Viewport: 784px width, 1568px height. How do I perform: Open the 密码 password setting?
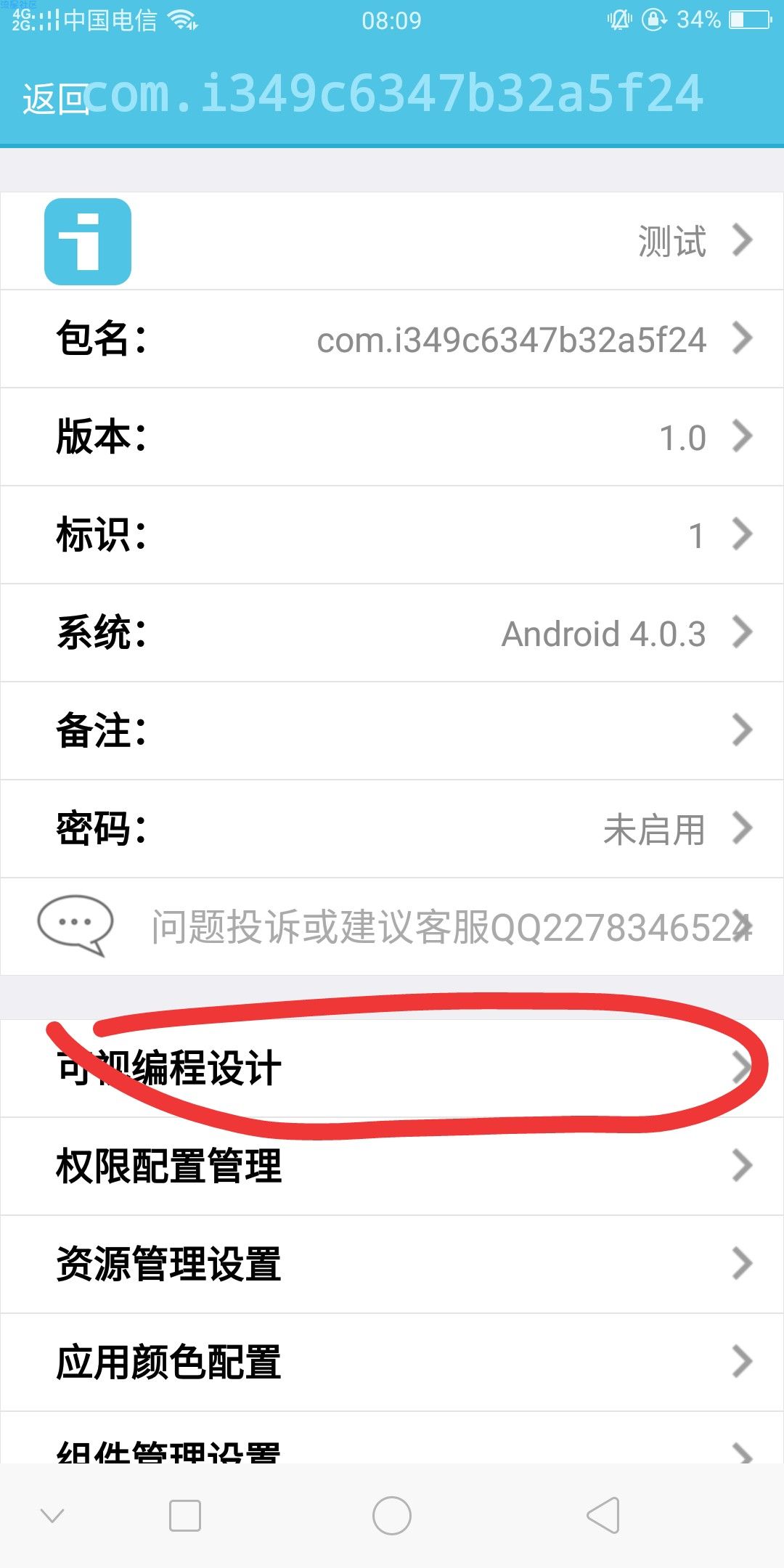[x=392, y=829]
